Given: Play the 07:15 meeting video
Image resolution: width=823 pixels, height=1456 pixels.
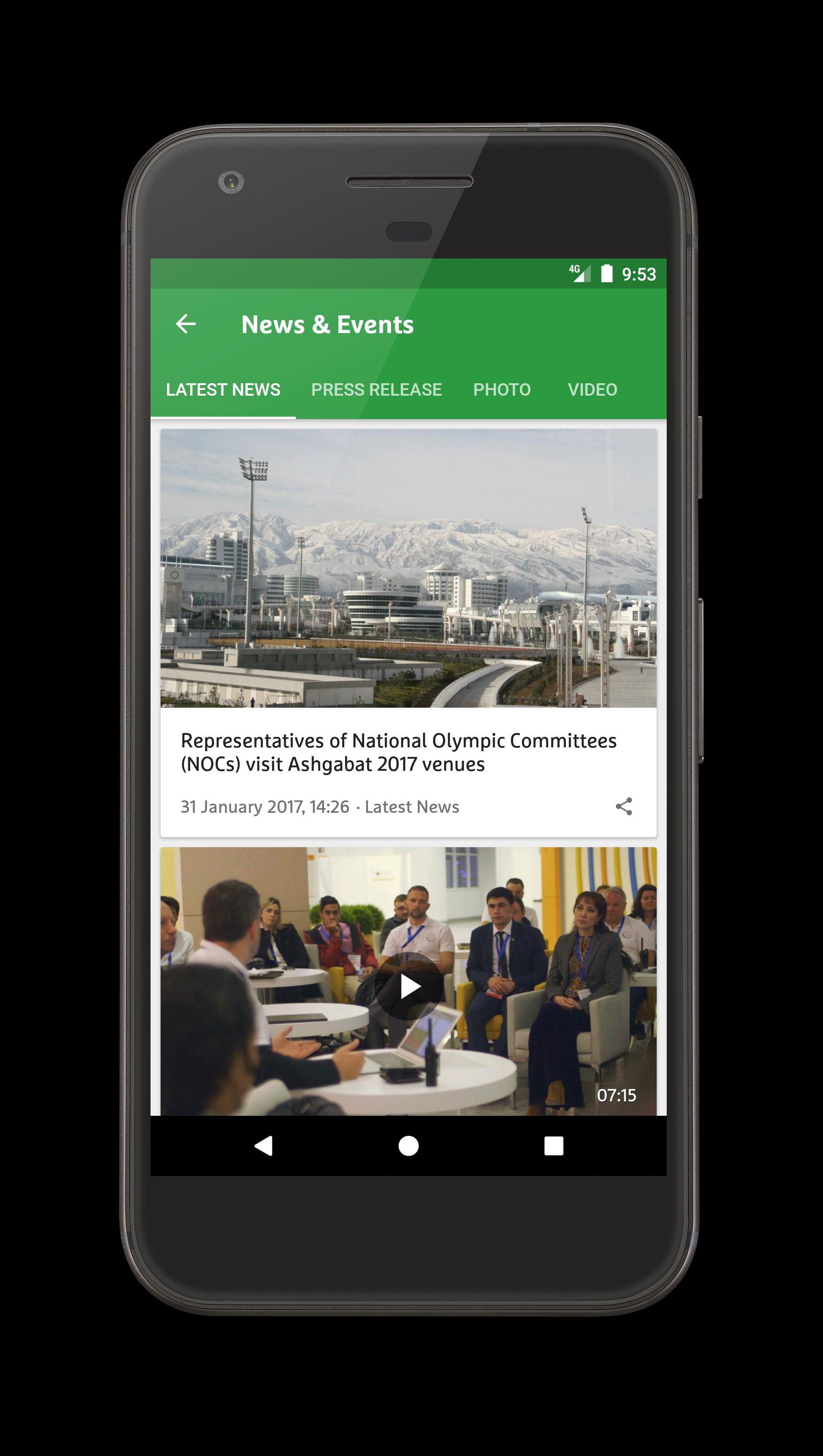Looking at the screenshot, I should pyautogui.click(x=409, y=987).
